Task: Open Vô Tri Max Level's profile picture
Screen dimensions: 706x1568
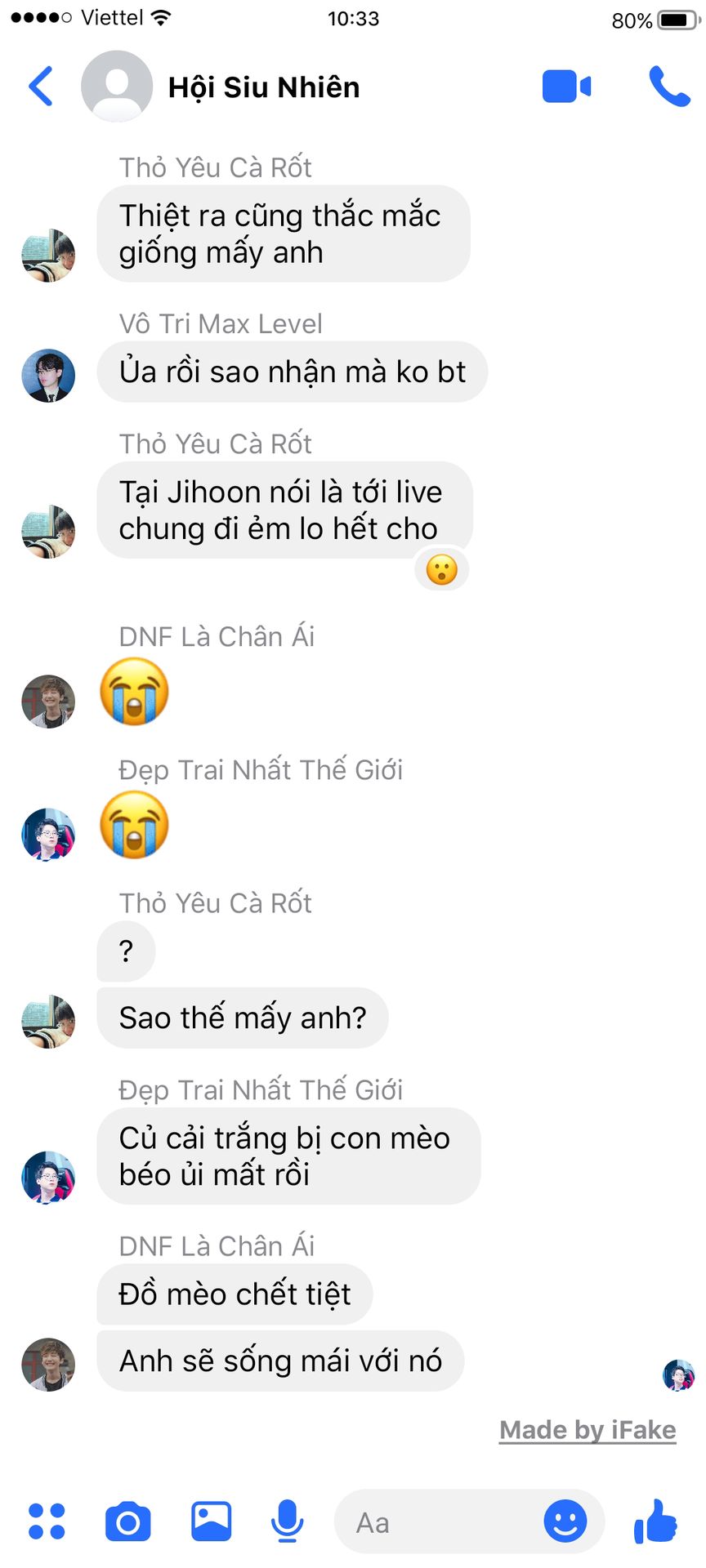Action: [48, 376]
